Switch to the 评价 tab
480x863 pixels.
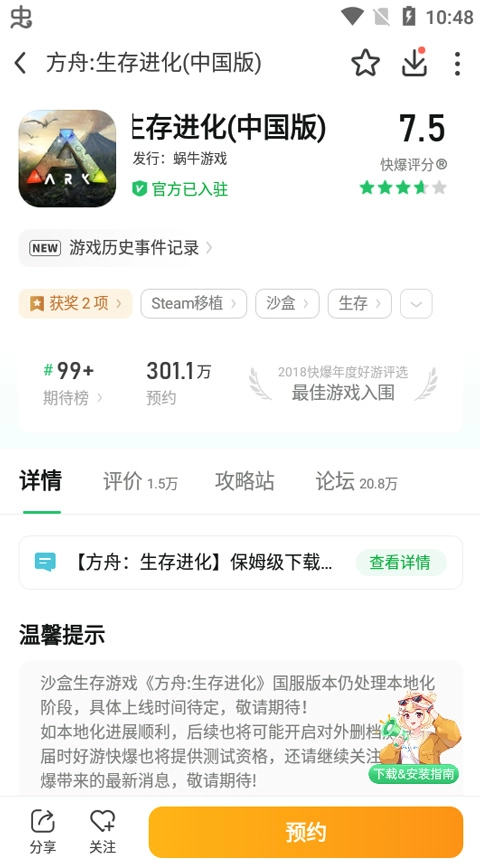(140, 482)
